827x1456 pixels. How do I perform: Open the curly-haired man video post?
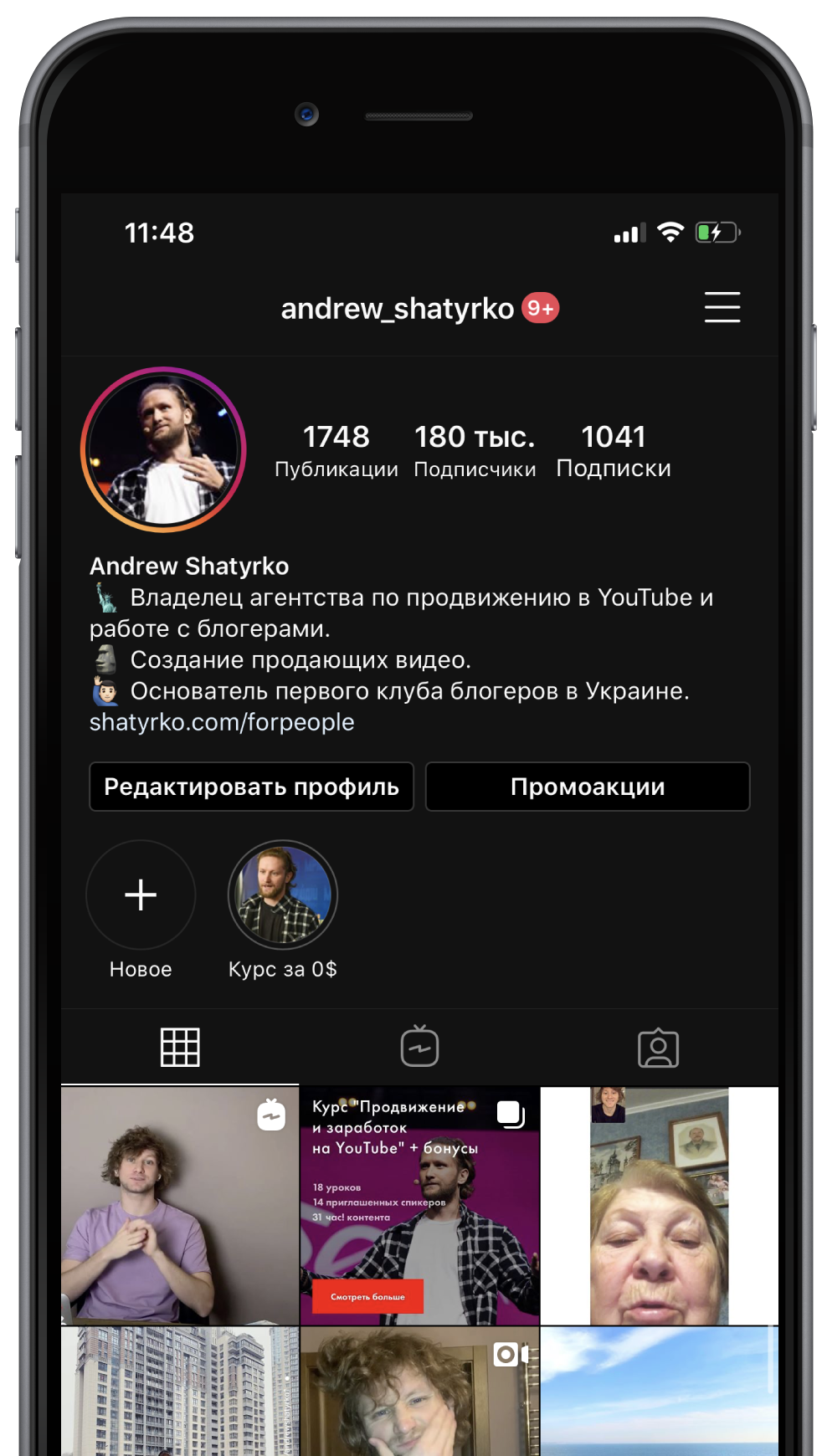(x=419, y=1391)
